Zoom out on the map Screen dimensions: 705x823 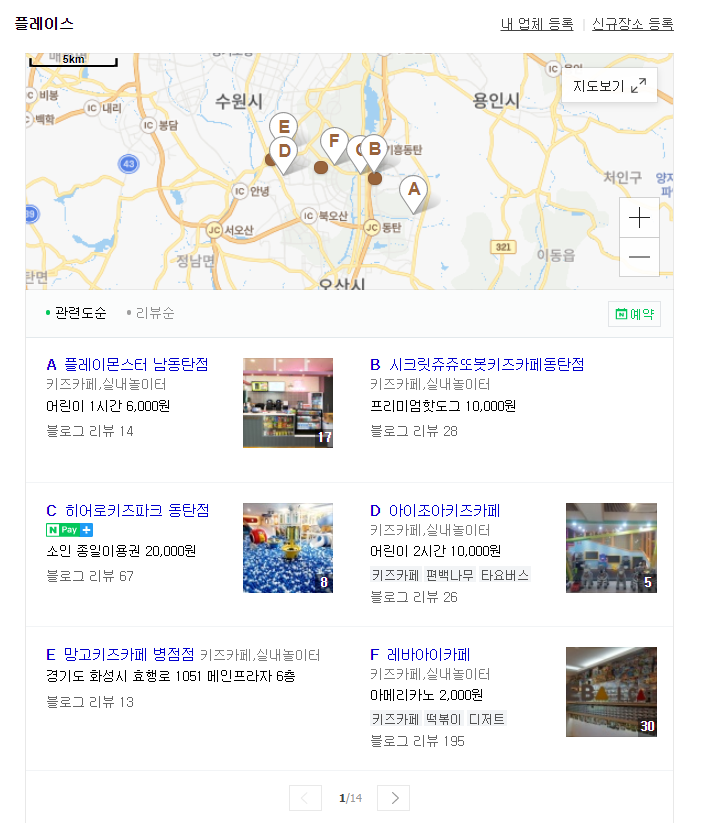pyautogui.click(x=639, y=257)
